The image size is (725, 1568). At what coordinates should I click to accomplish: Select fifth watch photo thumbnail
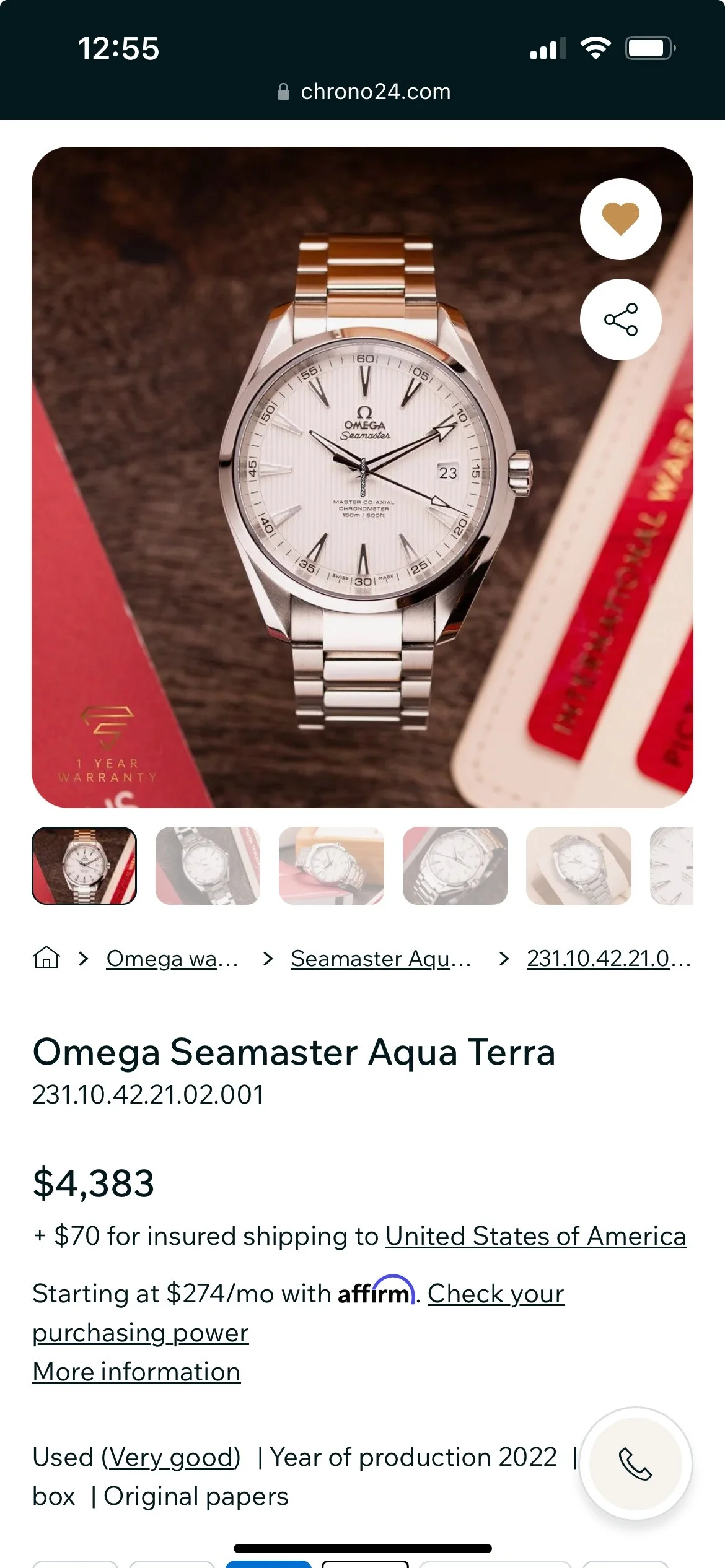click(579, 866)
